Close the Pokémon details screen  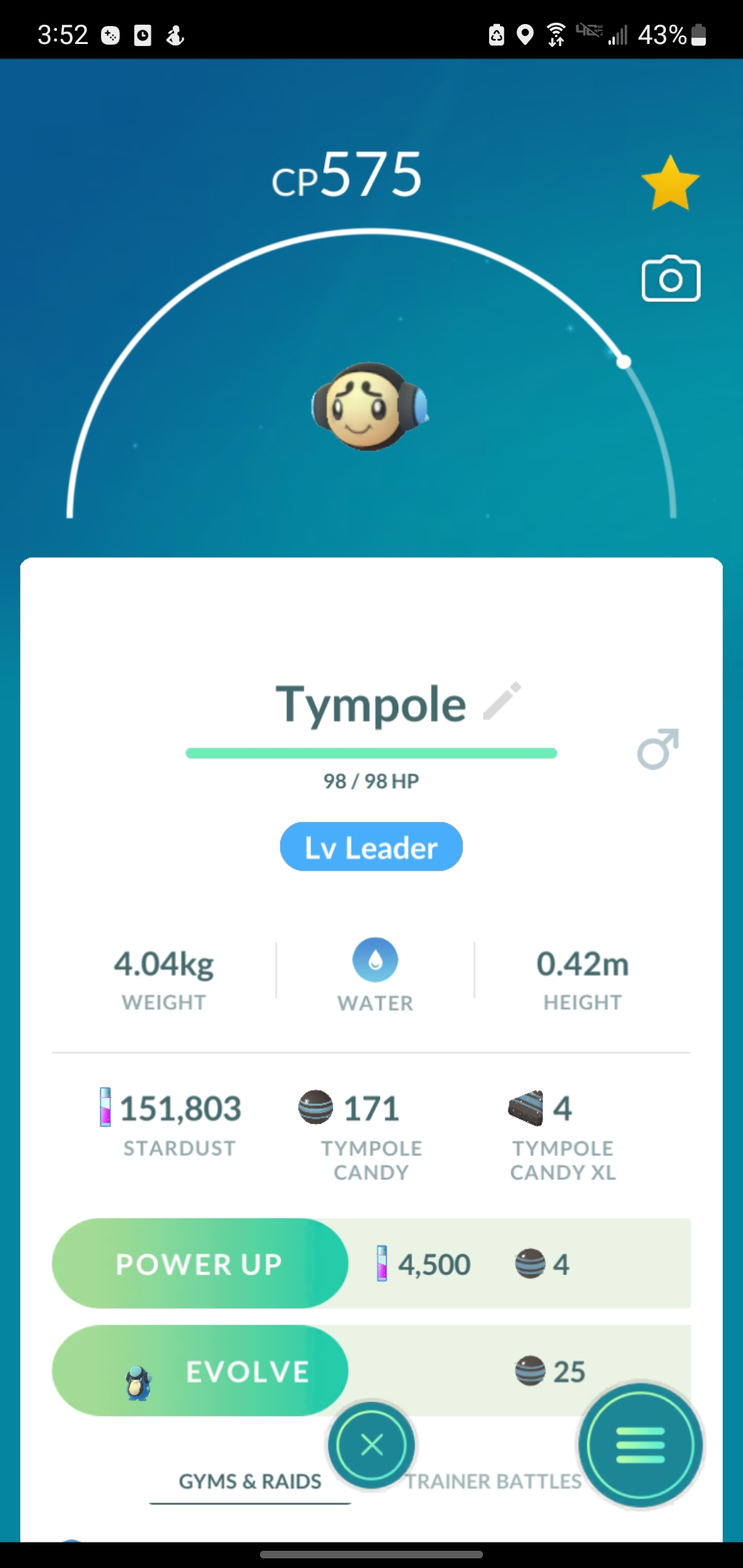coord(372,1445)
